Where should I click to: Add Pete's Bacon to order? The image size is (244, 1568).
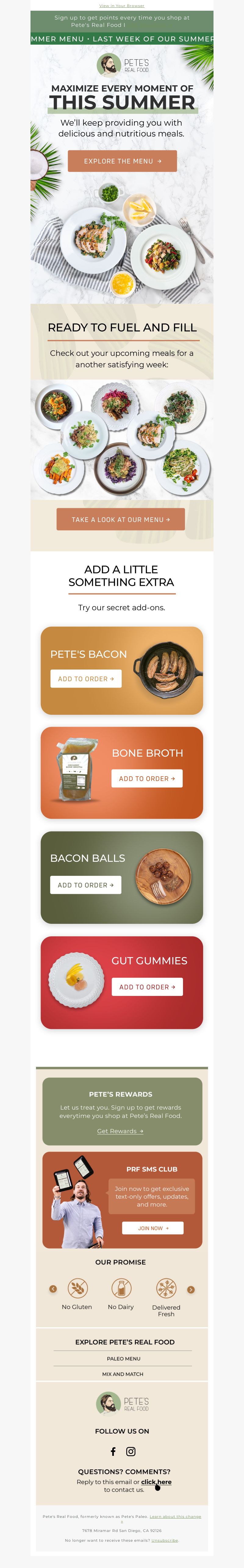coord(86,679)
